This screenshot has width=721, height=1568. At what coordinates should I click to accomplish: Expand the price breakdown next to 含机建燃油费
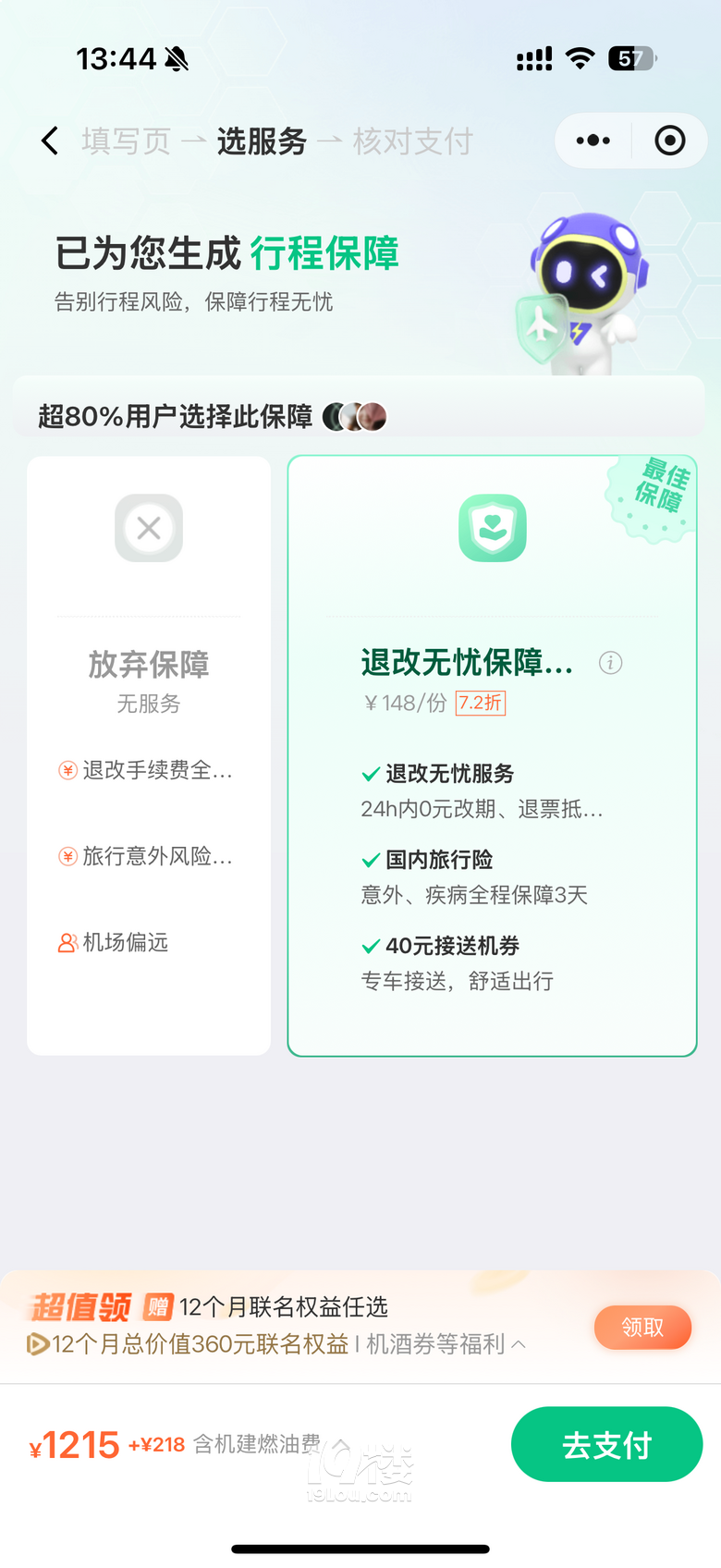coord(342,1444)
